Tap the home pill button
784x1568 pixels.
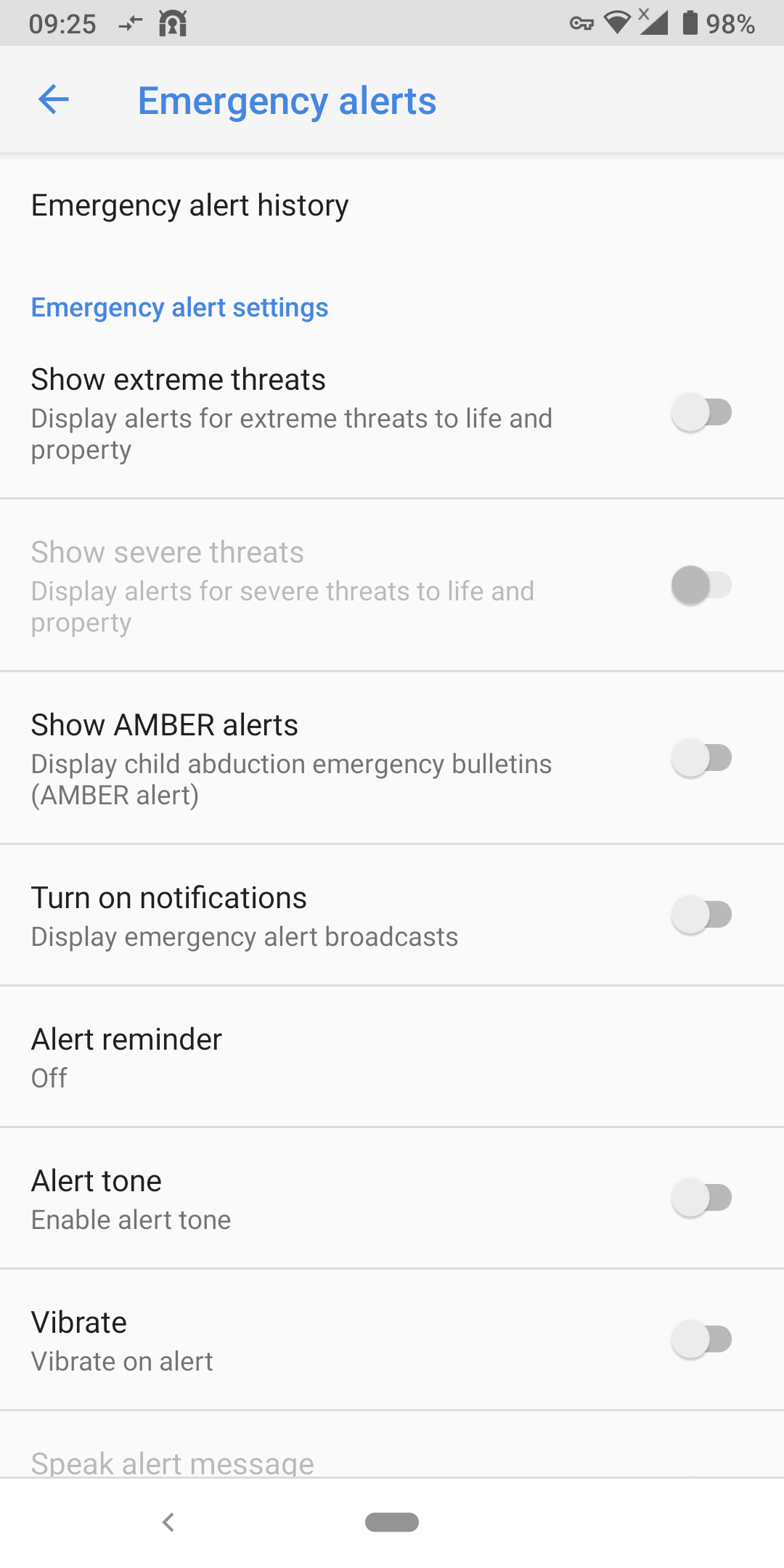click(x=392, y=1522)
